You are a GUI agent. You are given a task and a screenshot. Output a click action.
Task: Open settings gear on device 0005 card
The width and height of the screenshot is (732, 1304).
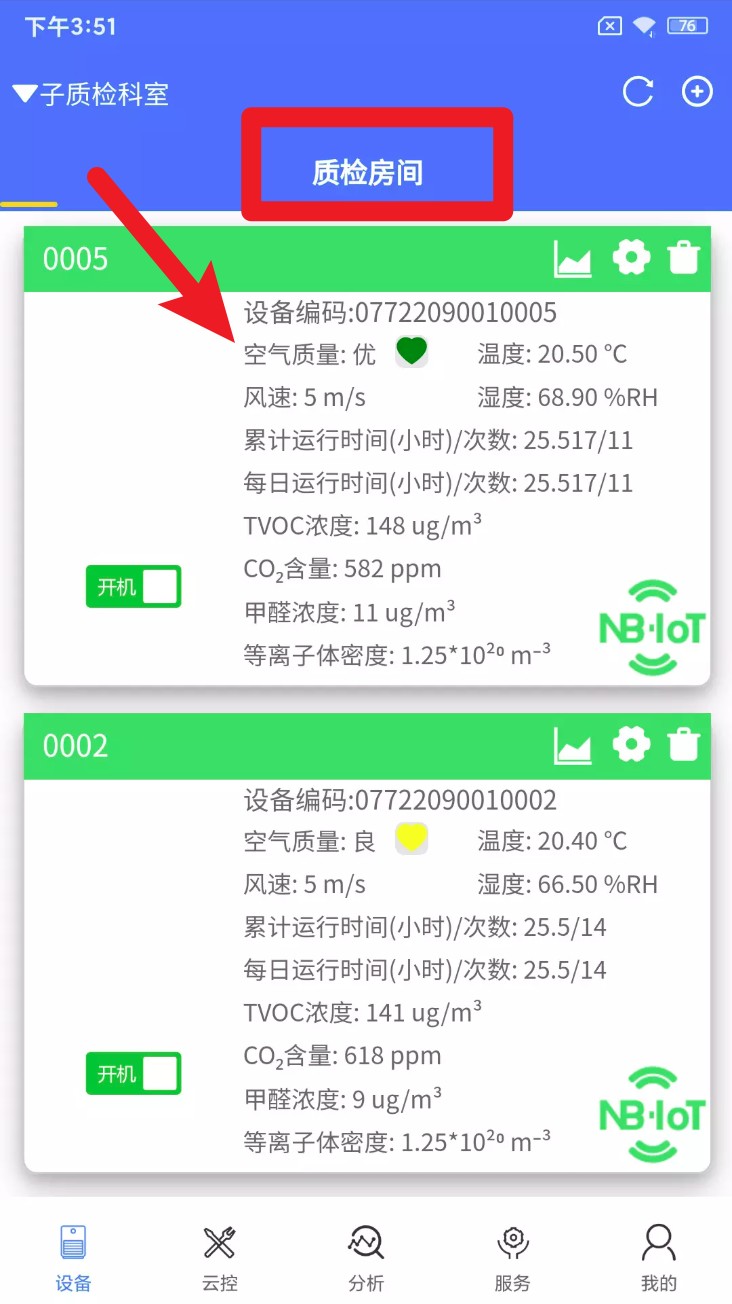pyautogui.click(x=631, y=258)
